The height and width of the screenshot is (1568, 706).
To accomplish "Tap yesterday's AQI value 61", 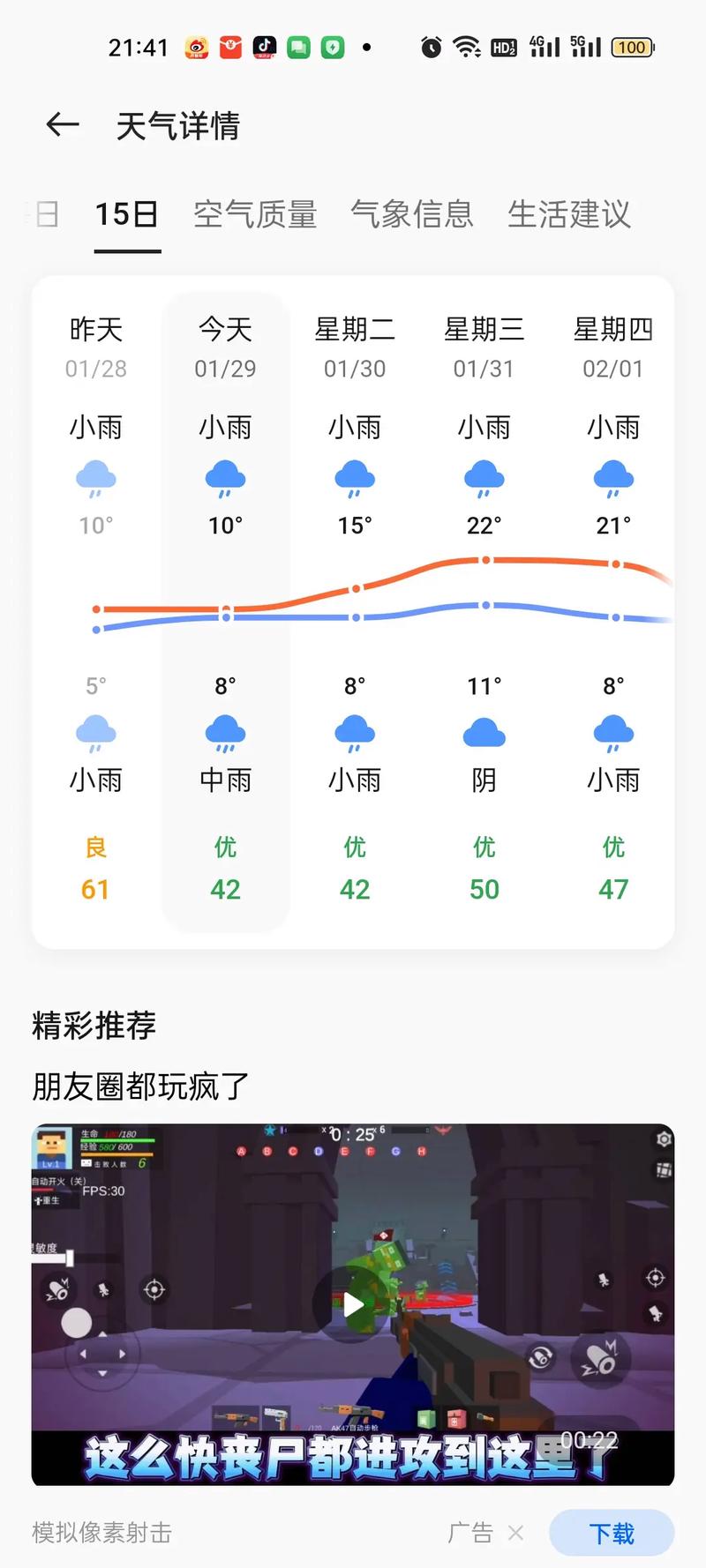I will click(95, 889).
